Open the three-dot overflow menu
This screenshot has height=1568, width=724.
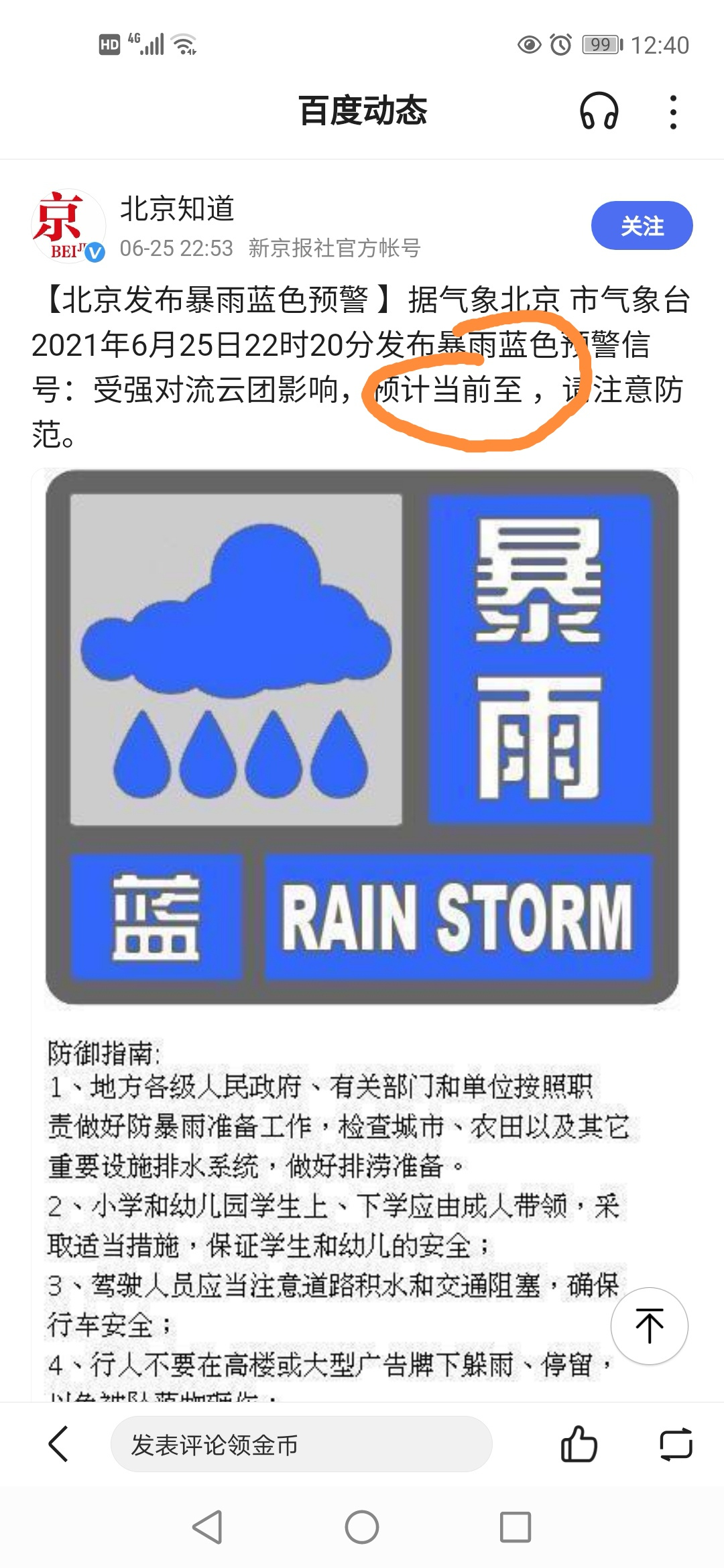click(x=673, y=112)
